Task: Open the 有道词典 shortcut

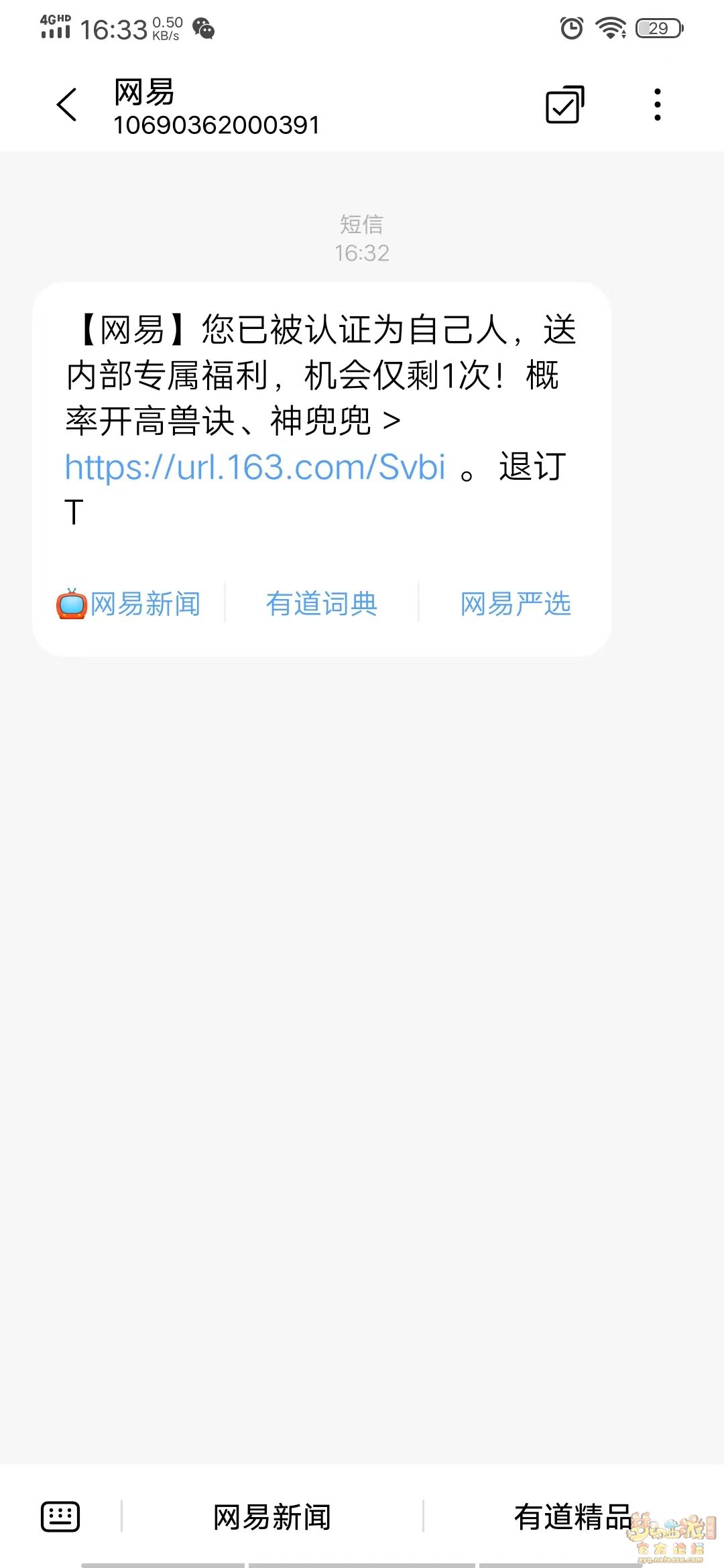Action: point(322,604)
